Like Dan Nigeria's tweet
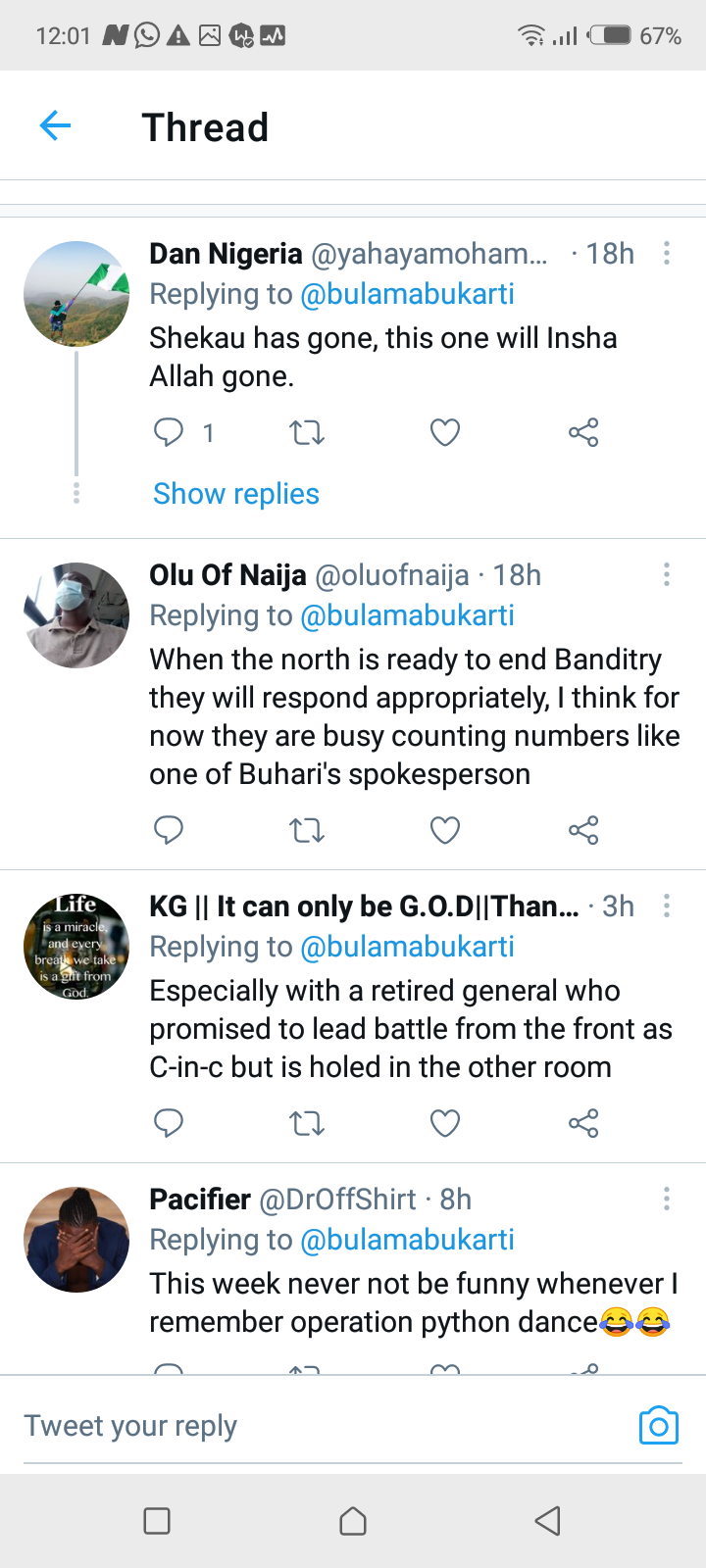 click(x=445, y=432)
